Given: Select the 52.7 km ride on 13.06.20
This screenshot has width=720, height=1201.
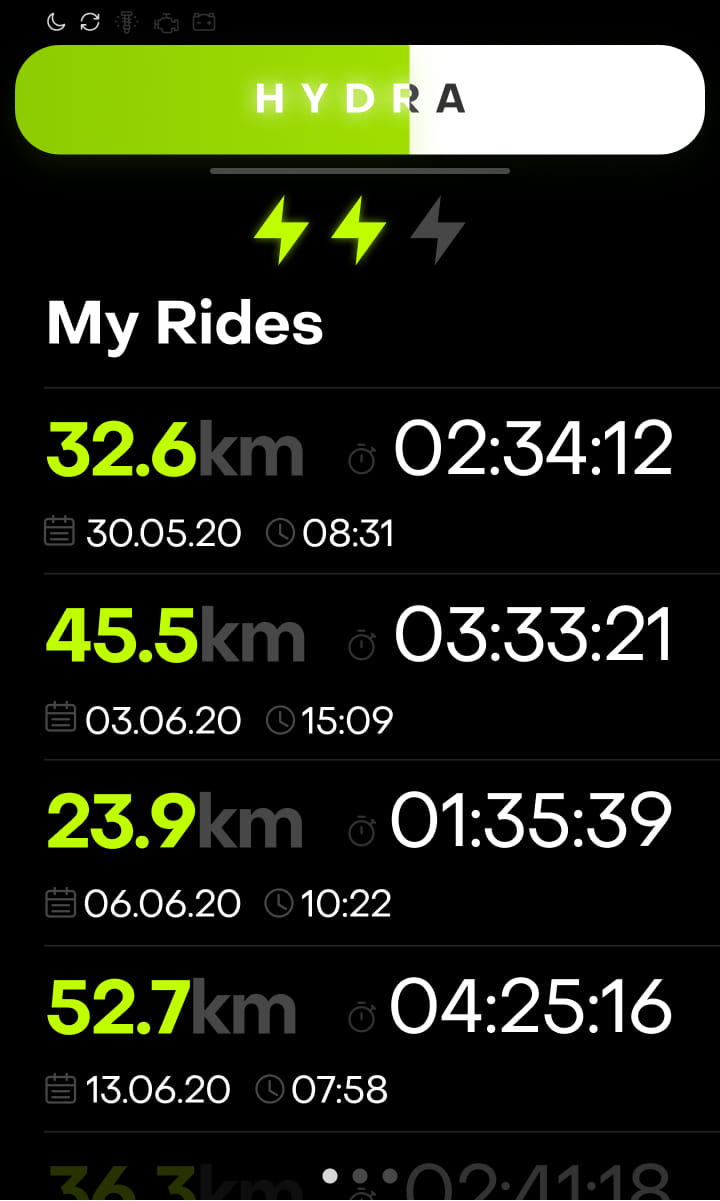Looking at the screenshot, I should coord(382,1039).
